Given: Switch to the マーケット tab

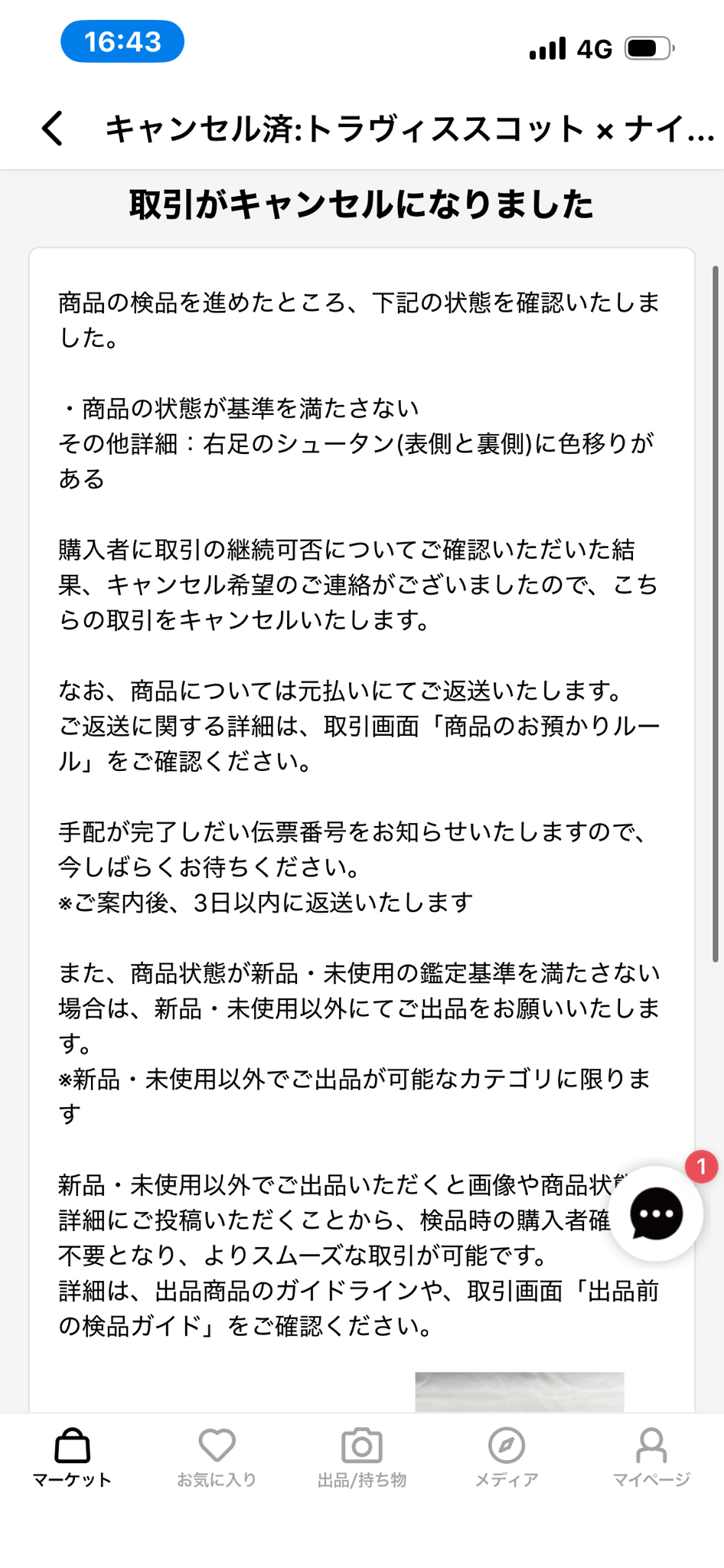Looking at the screenshot, I should [x=72, y=1458].
